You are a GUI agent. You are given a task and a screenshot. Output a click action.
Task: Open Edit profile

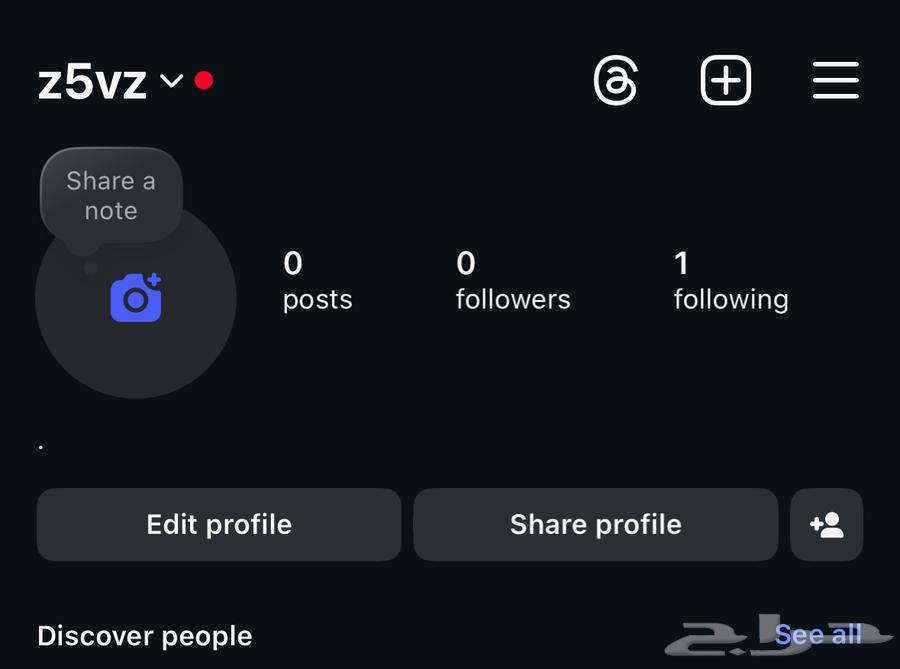pos(219,525)
